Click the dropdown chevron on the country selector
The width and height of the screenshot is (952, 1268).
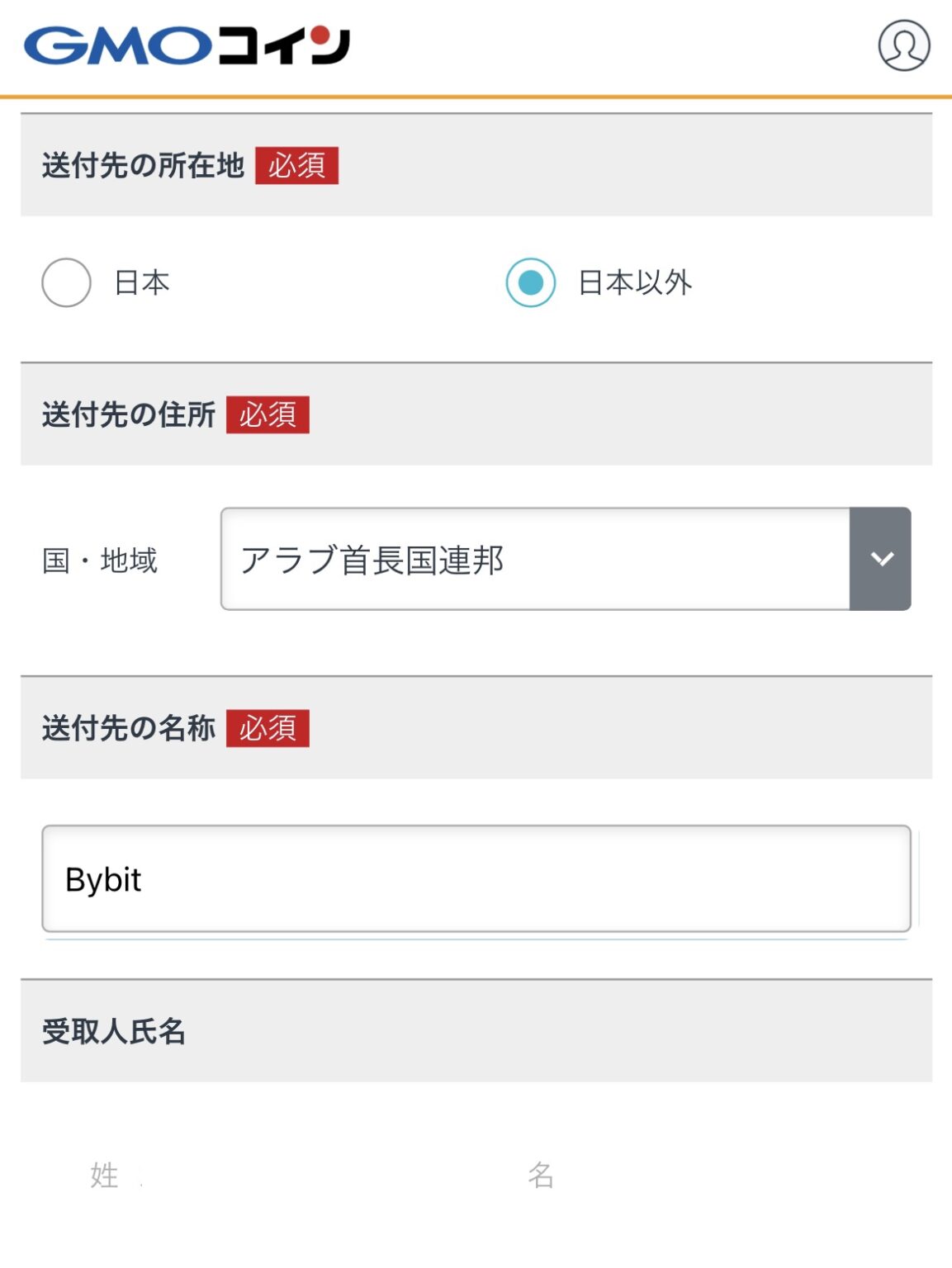point(882,560)
